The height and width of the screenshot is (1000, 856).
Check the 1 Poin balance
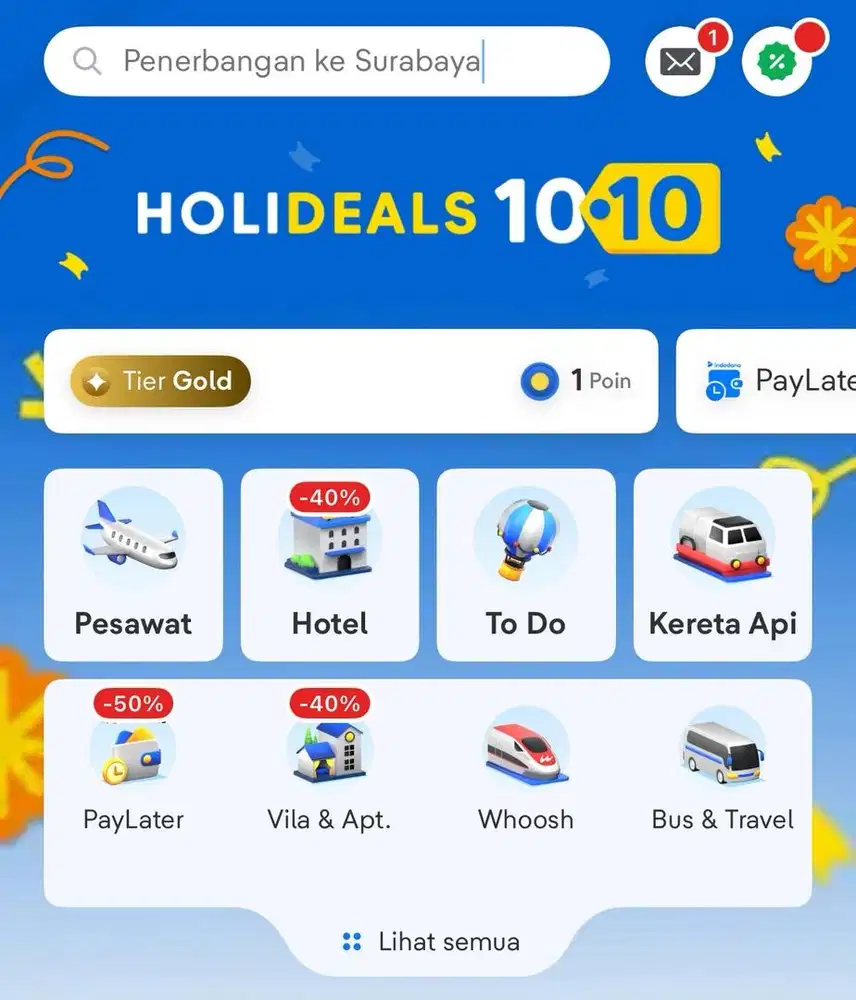coord(576,381)
